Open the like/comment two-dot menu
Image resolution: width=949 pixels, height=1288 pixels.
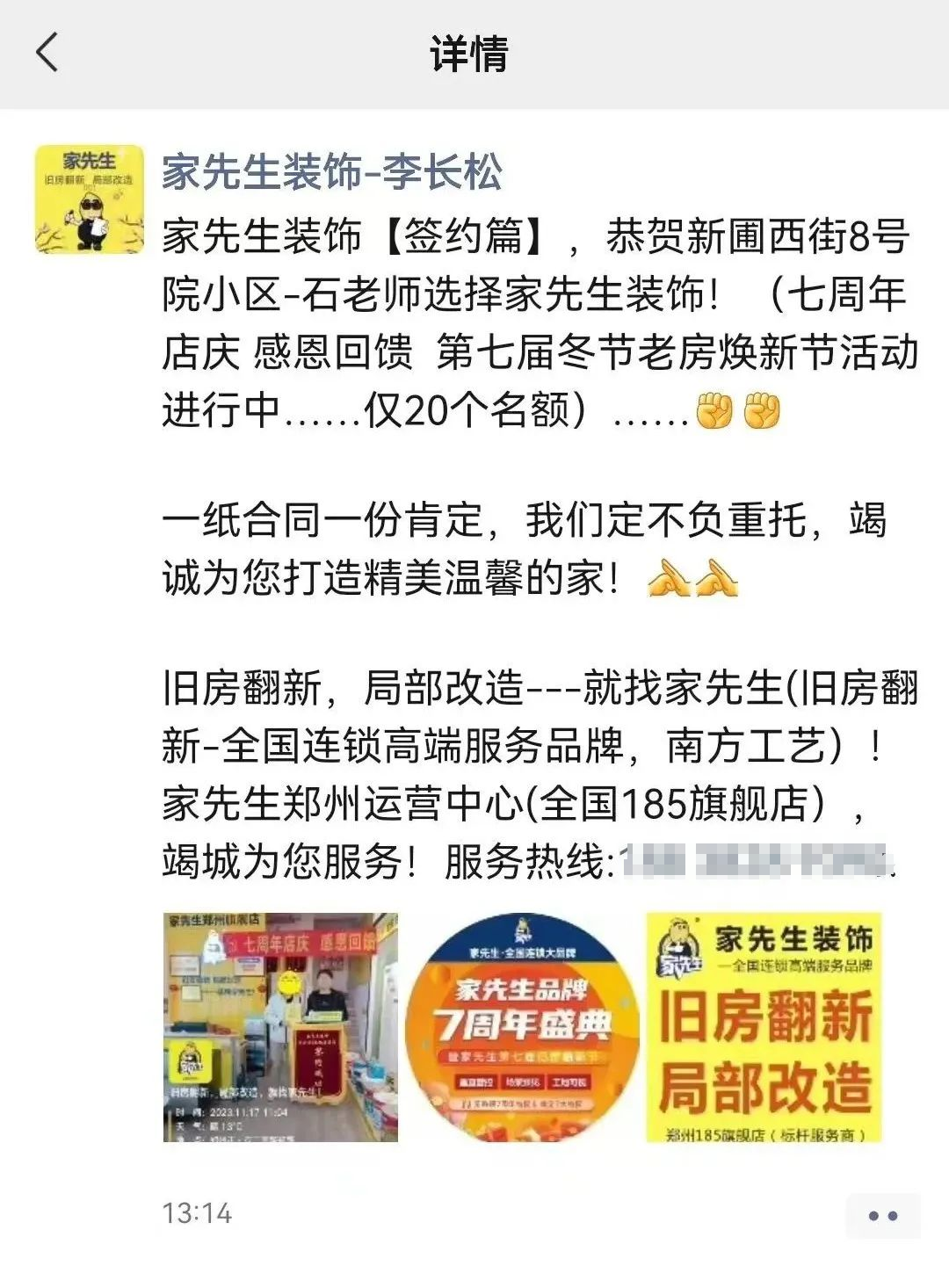point(882,1216)
